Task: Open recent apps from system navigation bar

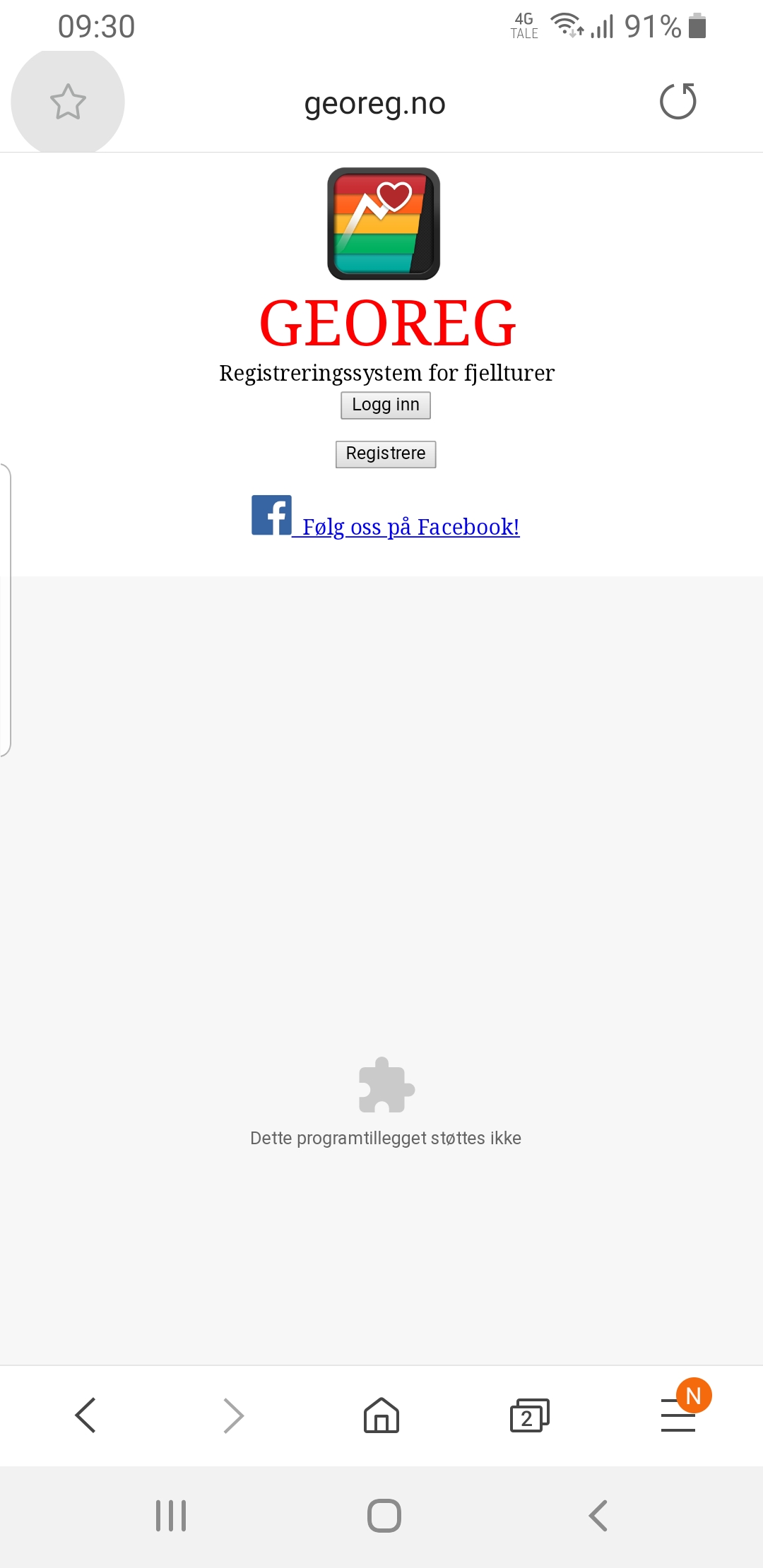Action: [171, 1516]
